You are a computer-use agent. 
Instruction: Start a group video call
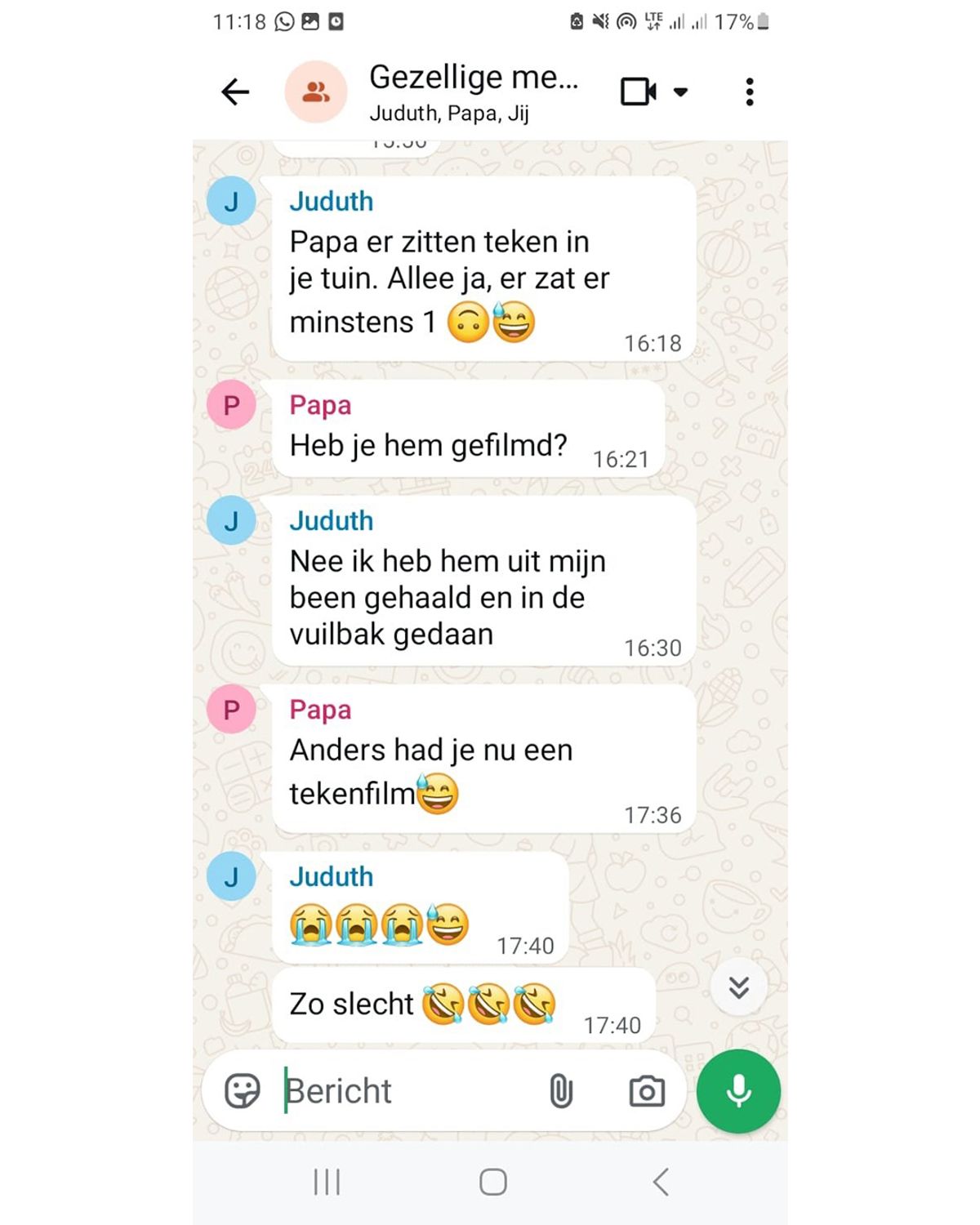coord(638,91)
